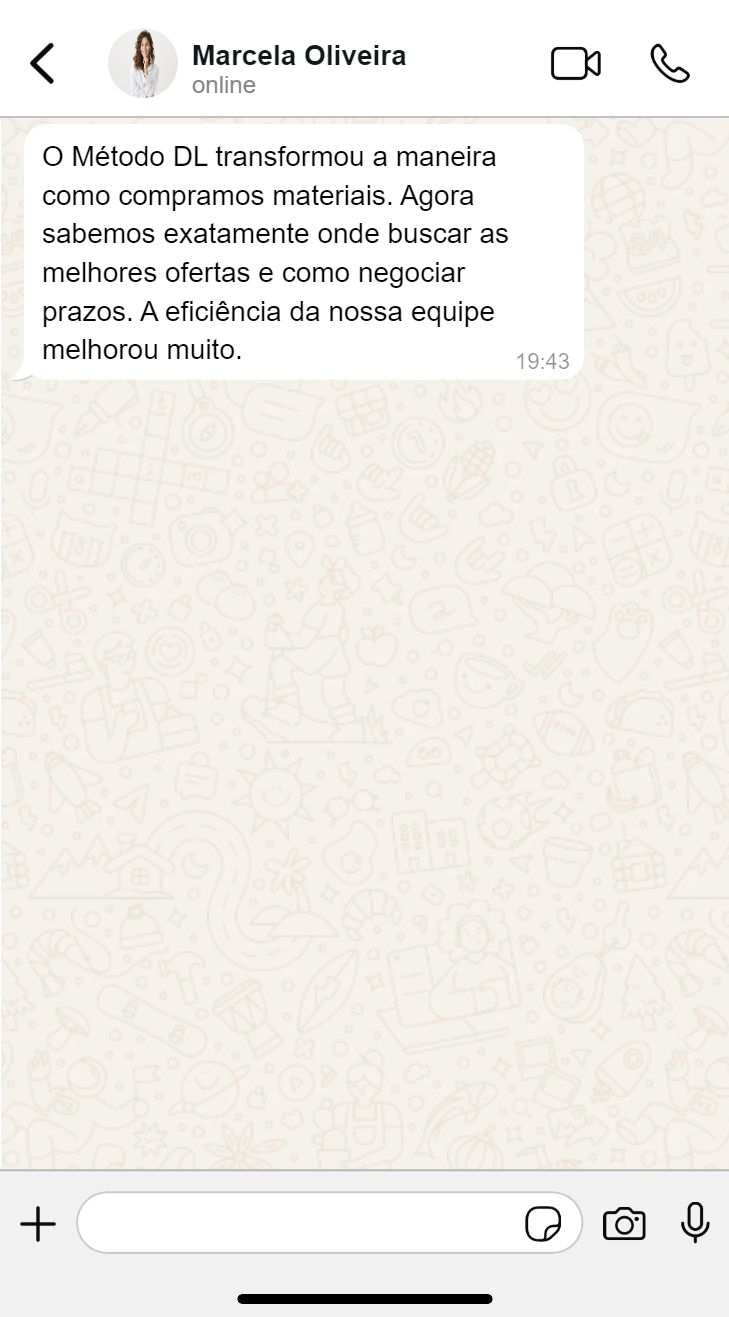Image resolution: width=729 pixels, height=1317 pixels.
Task: Start a voice call with Marcela
Action: click(x=670, y=64)
